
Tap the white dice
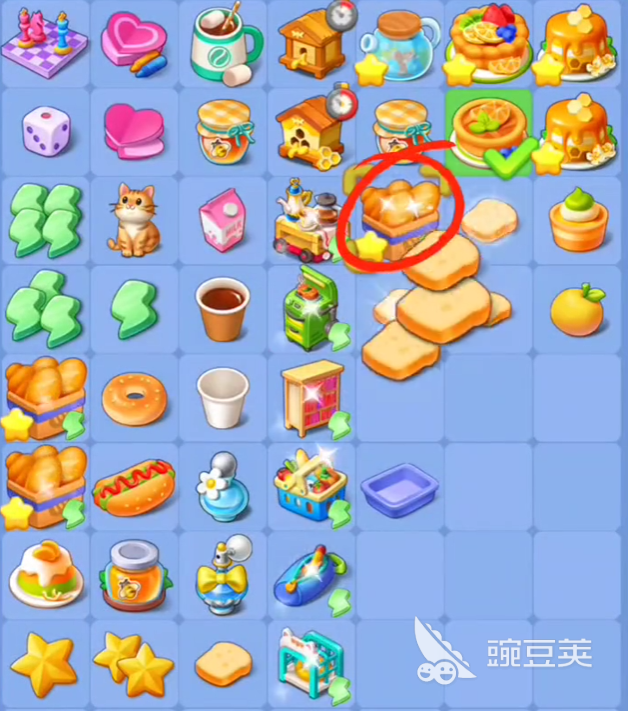click(x=45, y=130)
